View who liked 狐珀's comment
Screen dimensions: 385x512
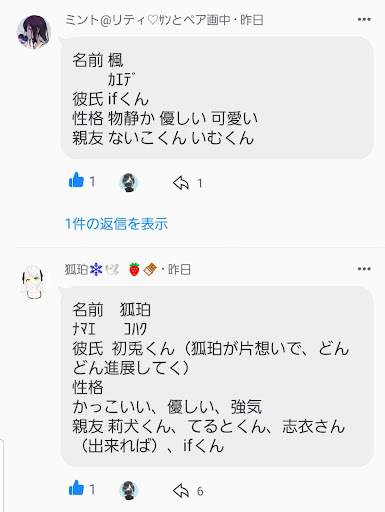[x=129, y=490]
